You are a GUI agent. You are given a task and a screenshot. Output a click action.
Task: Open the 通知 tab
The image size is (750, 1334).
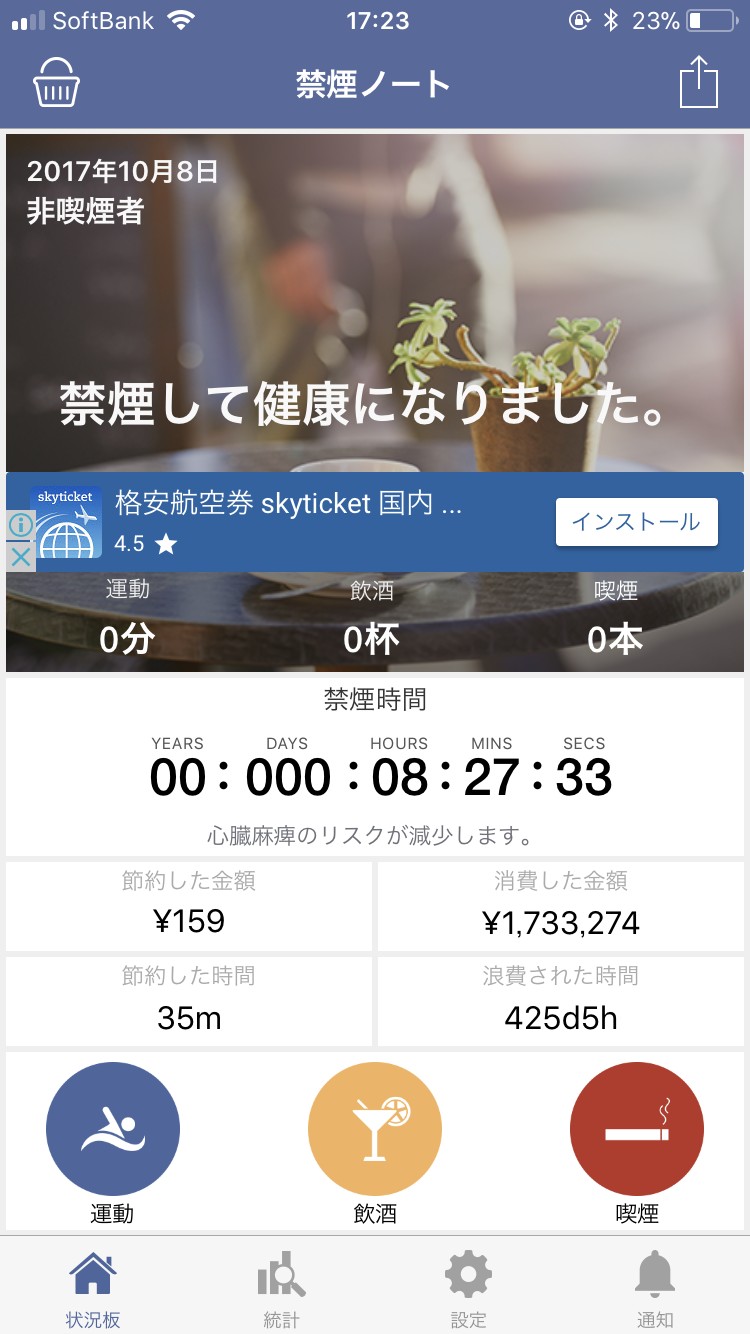click(655, 1289)
